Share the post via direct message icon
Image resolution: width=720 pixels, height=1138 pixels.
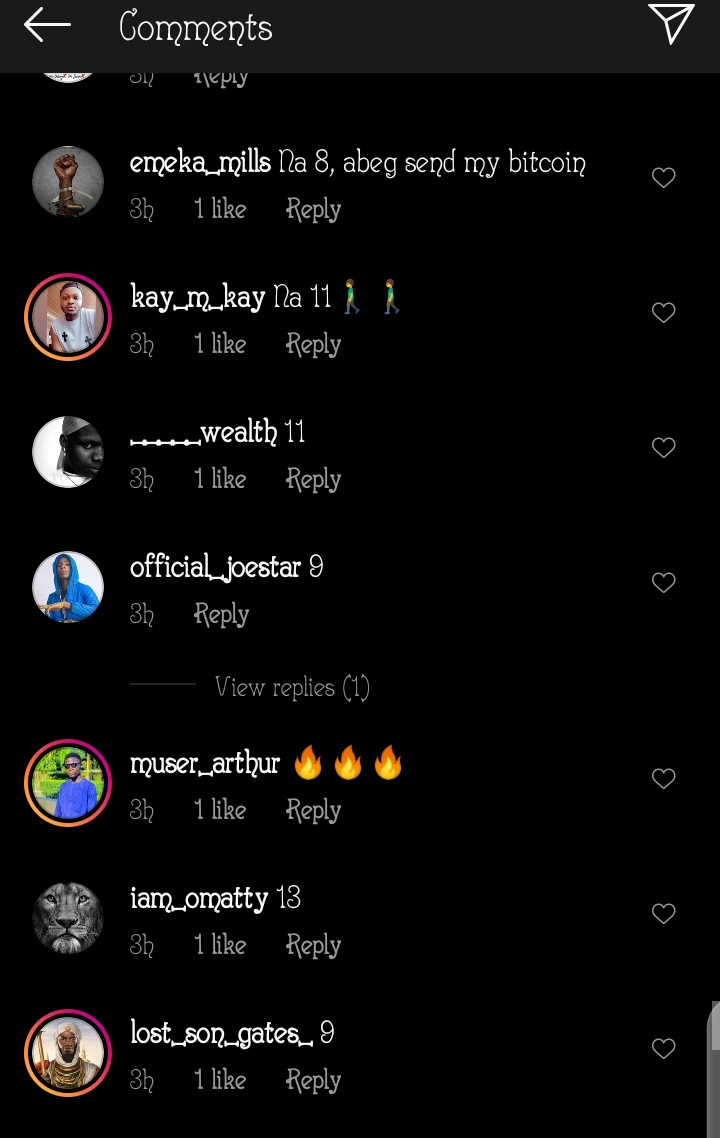click(x=670, y=24)
